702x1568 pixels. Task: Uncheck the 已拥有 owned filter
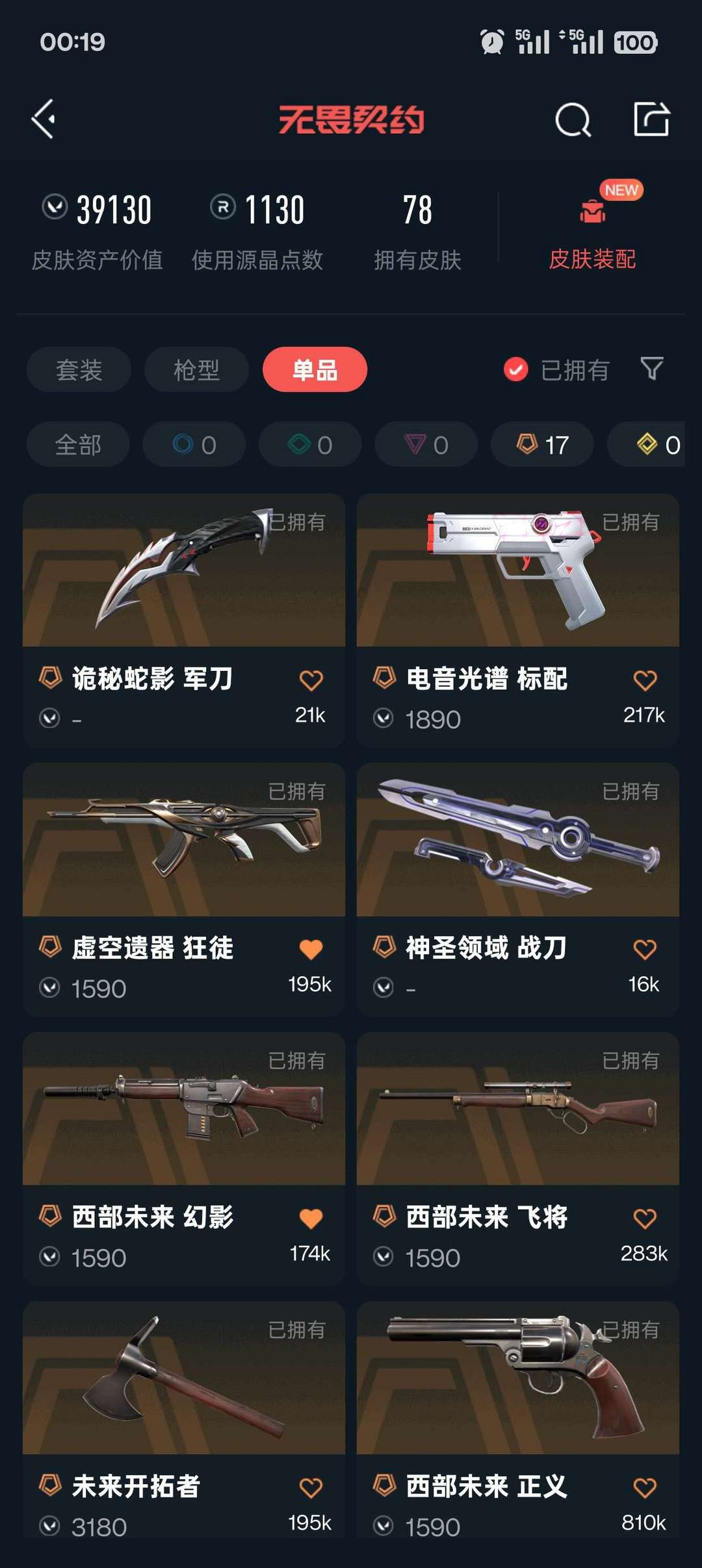tap(556, 370)
